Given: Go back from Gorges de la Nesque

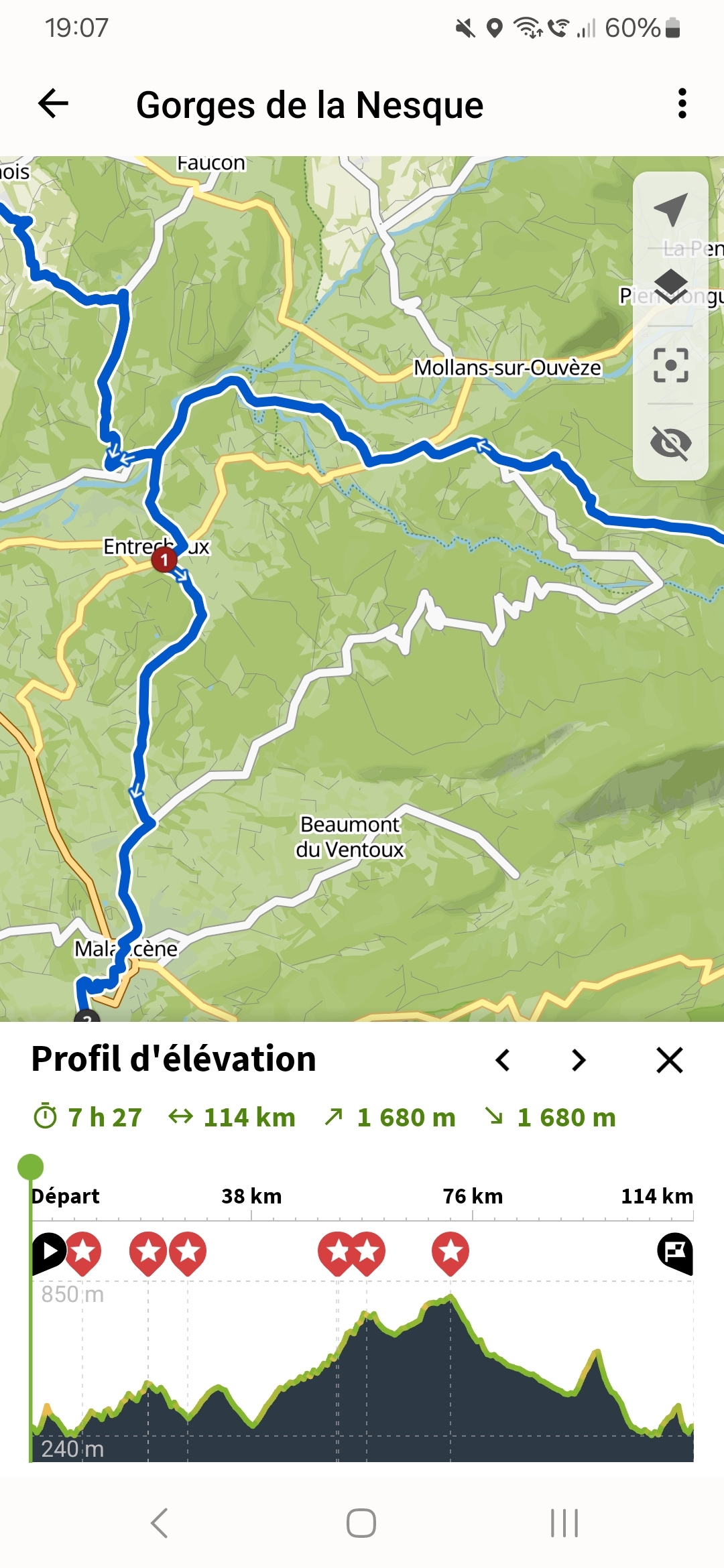Looking at the screenshot, I should (x=54, y=104).
